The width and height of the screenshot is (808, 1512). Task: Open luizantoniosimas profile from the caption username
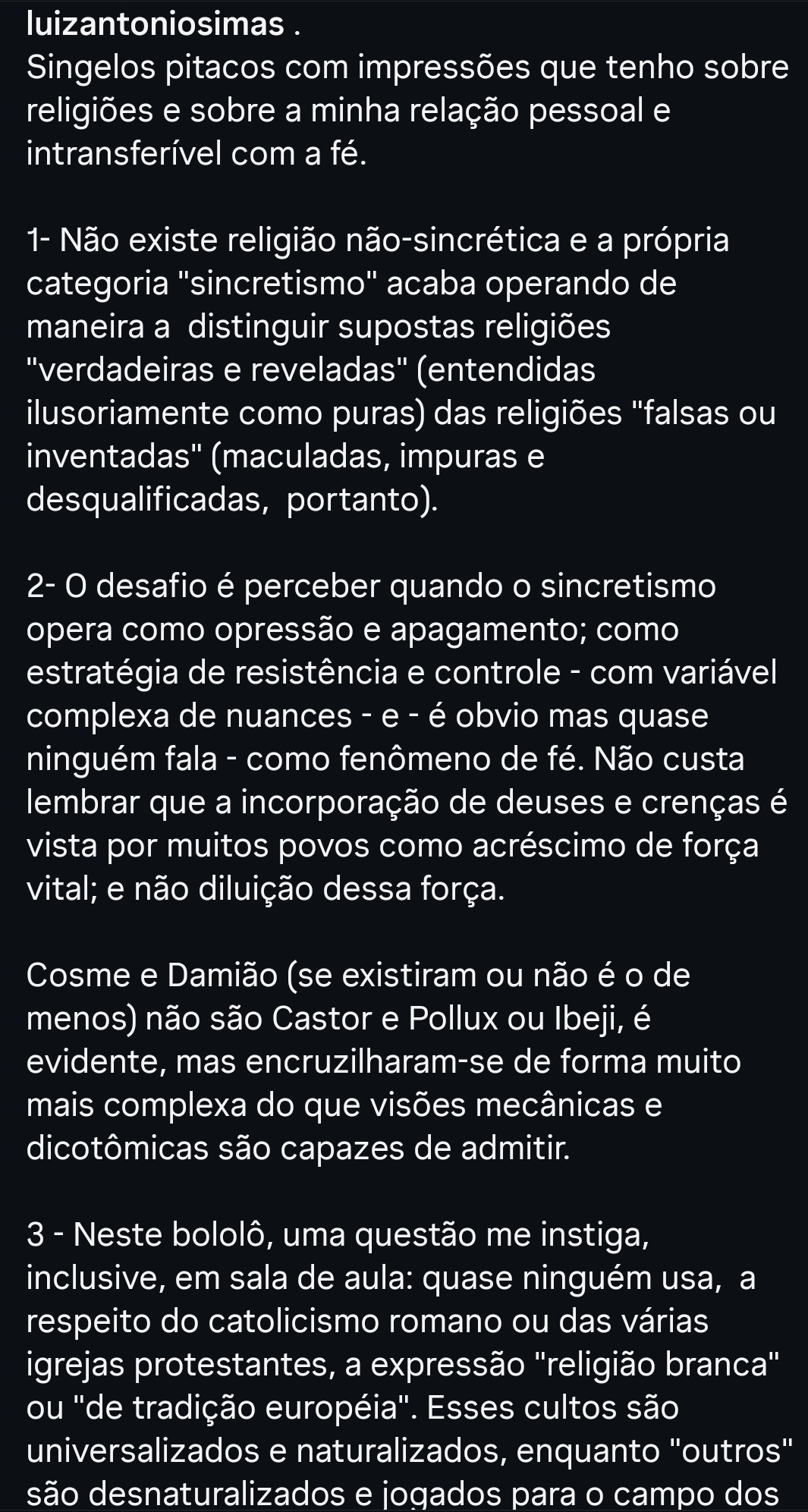[x=155, y=24]
